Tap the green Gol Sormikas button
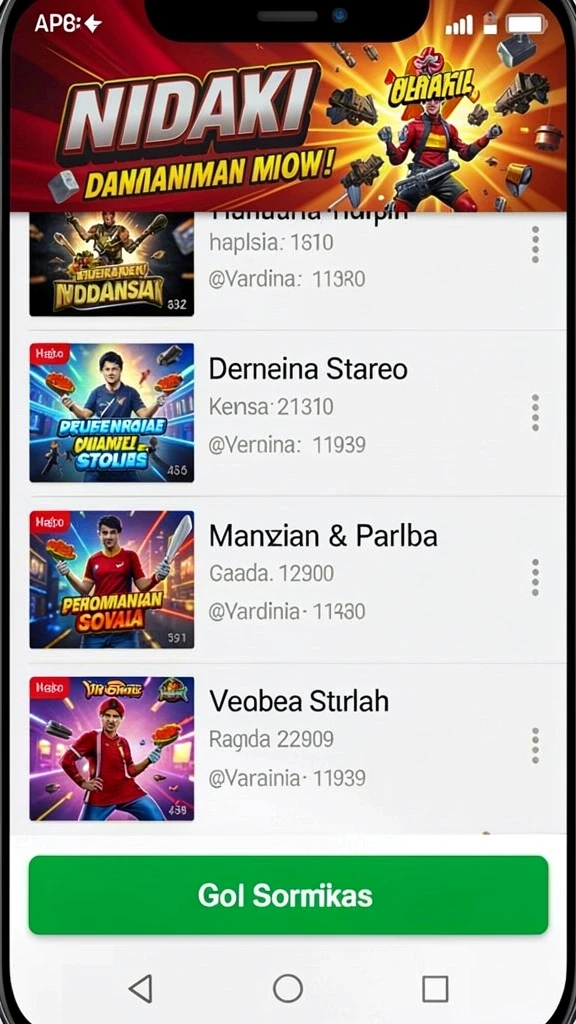 pos(288,895)
